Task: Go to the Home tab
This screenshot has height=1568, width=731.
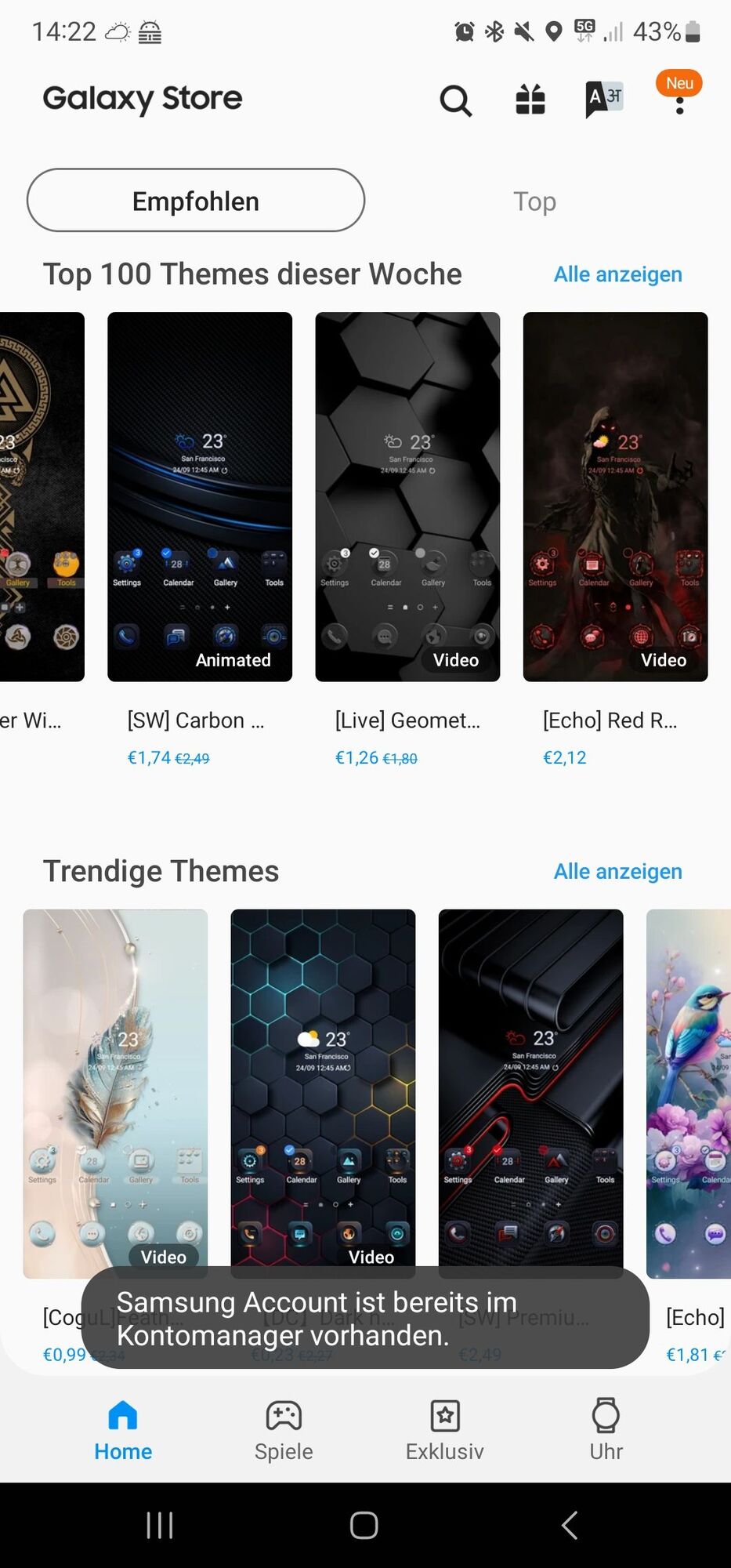Action: (x=123, y=1429)
